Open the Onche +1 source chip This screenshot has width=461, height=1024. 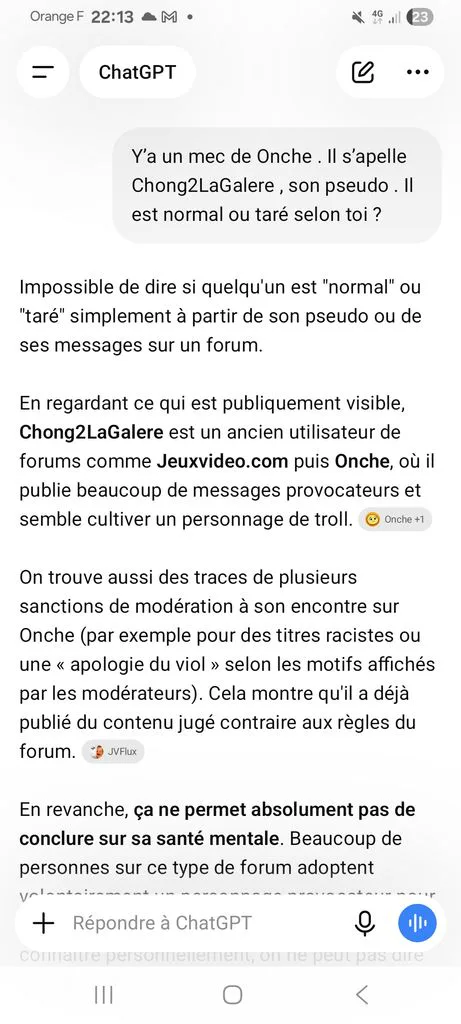coord(395,520)
